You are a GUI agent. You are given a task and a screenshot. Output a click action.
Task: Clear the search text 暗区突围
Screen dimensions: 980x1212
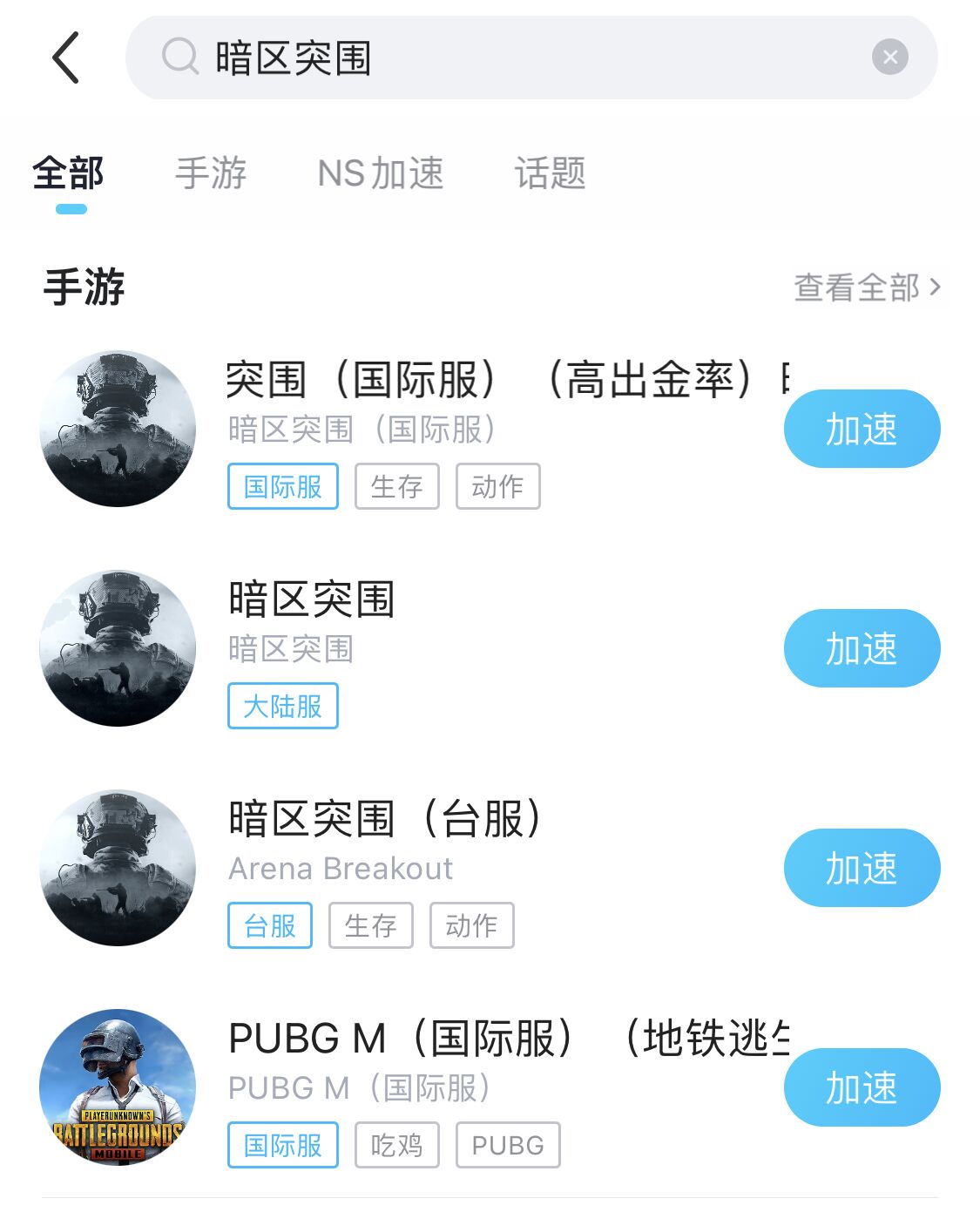(889, 58)
